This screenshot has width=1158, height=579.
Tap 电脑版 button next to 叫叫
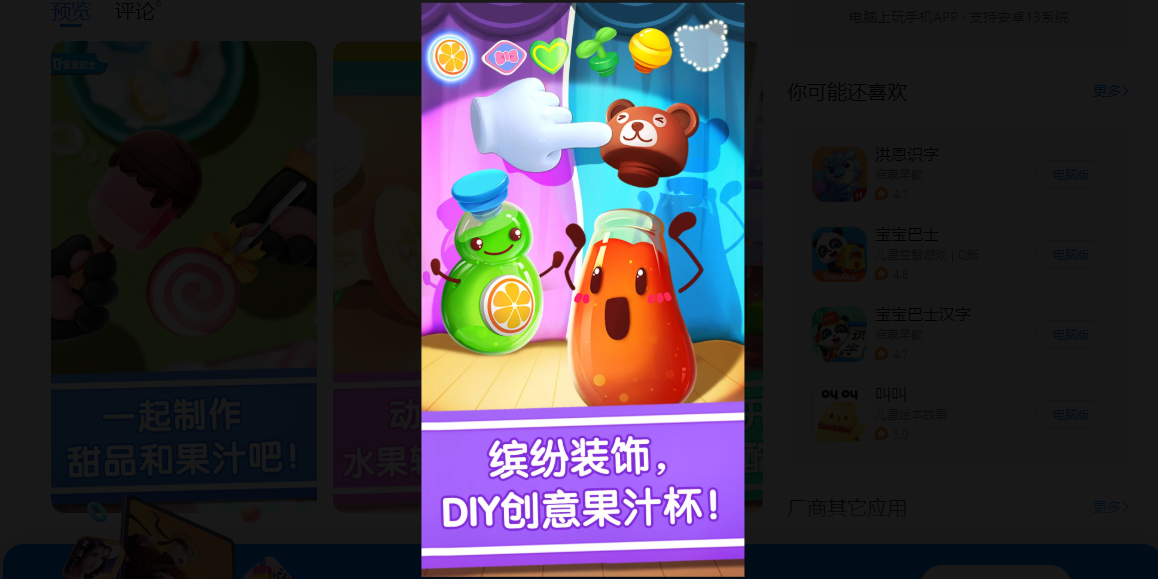click(1070, 414)
